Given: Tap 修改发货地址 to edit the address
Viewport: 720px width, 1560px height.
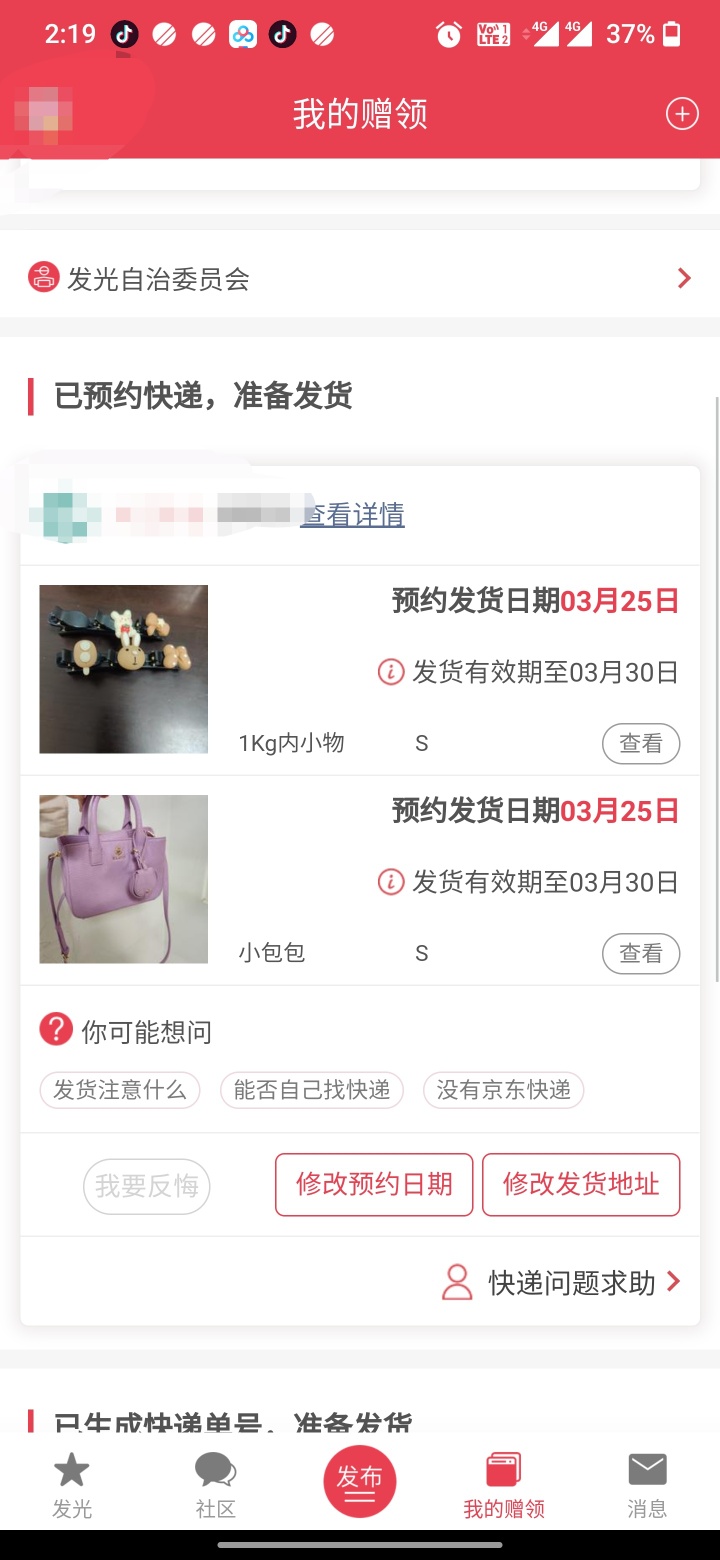Looking at the screenshot, I should pos(581,1185).
